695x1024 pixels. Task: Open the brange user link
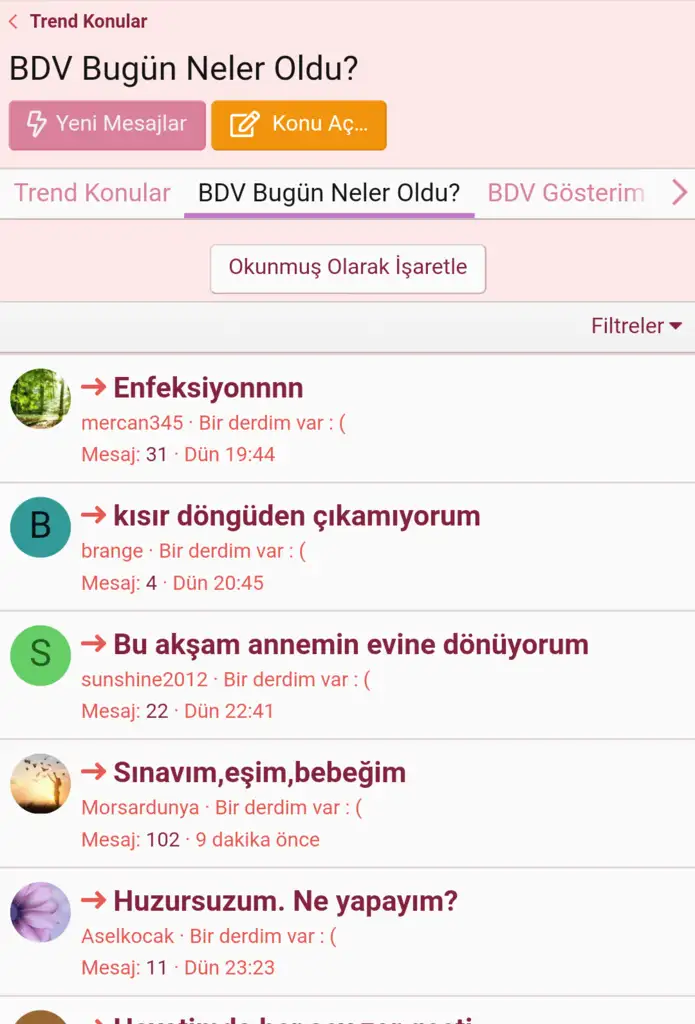112,551
